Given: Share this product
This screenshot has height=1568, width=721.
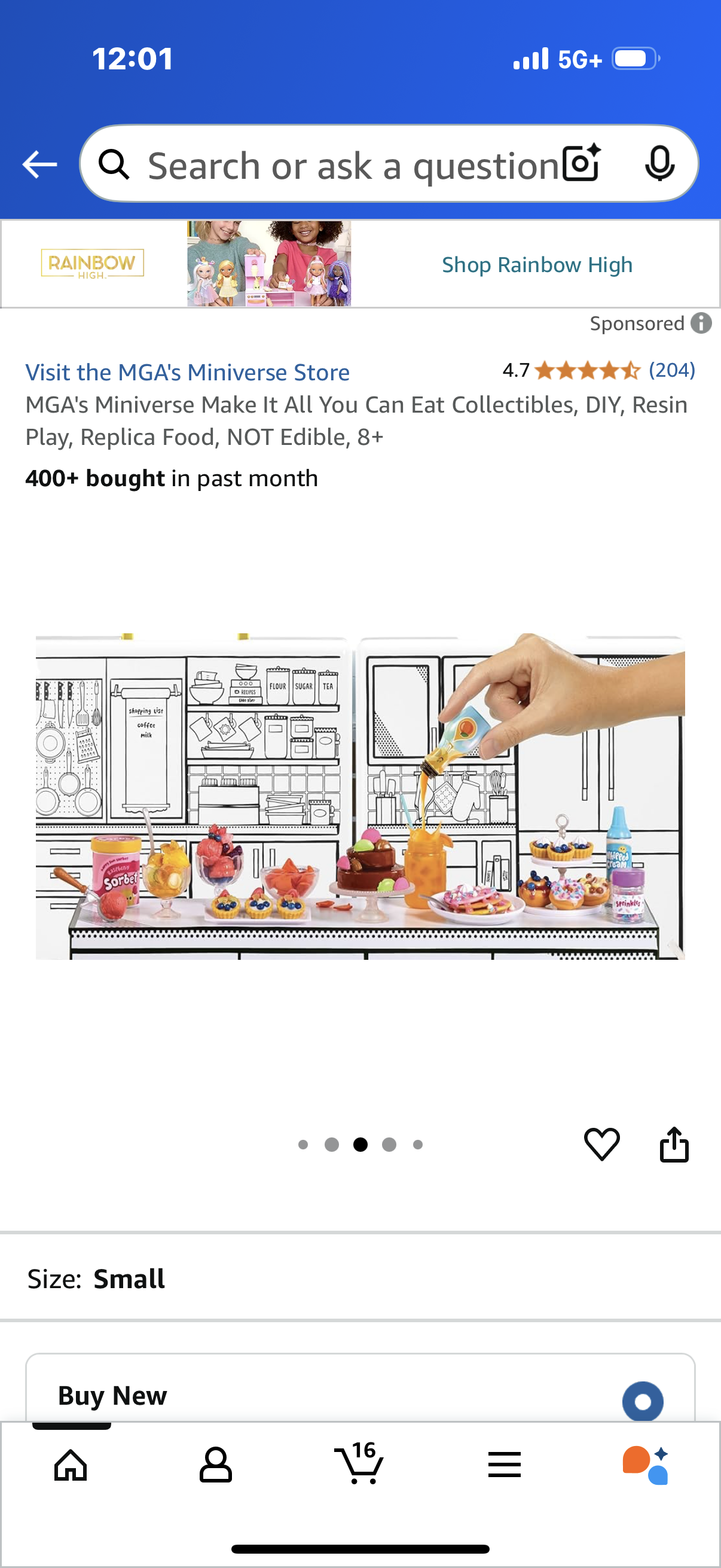Looking at the screenshot, I should pos(674,1145).
